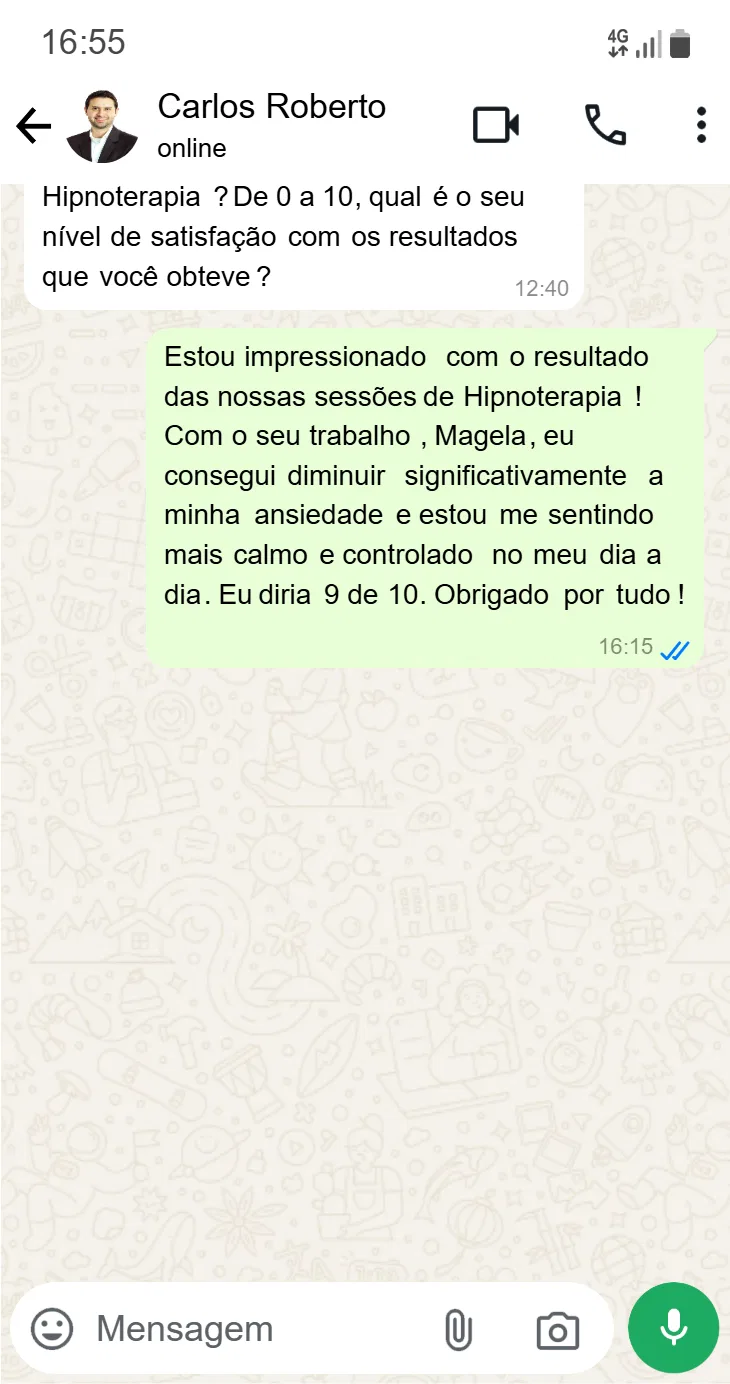Open the emoji picker
Viewport: 730px width, 1384px height.
(x=52, y=1329)
